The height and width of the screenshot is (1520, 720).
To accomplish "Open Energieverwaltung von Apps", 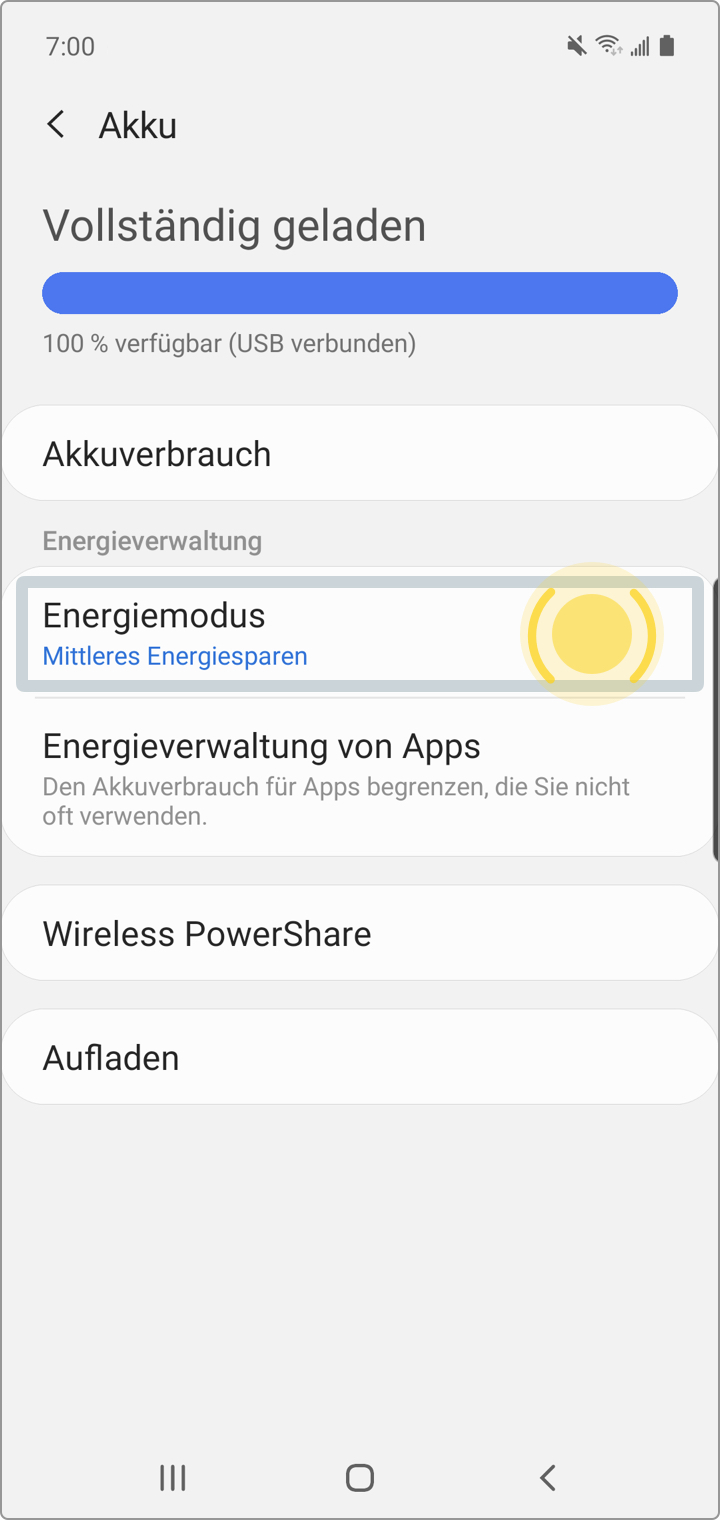I will [x=360, y=777].
